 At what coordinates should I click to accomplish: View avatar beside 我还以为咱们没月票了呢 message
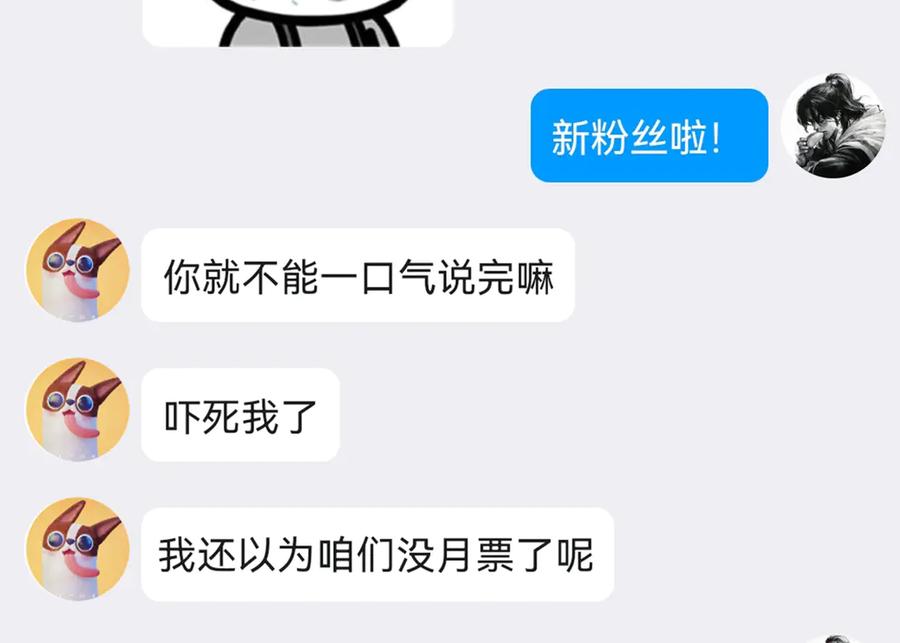(x=78, y=549)
